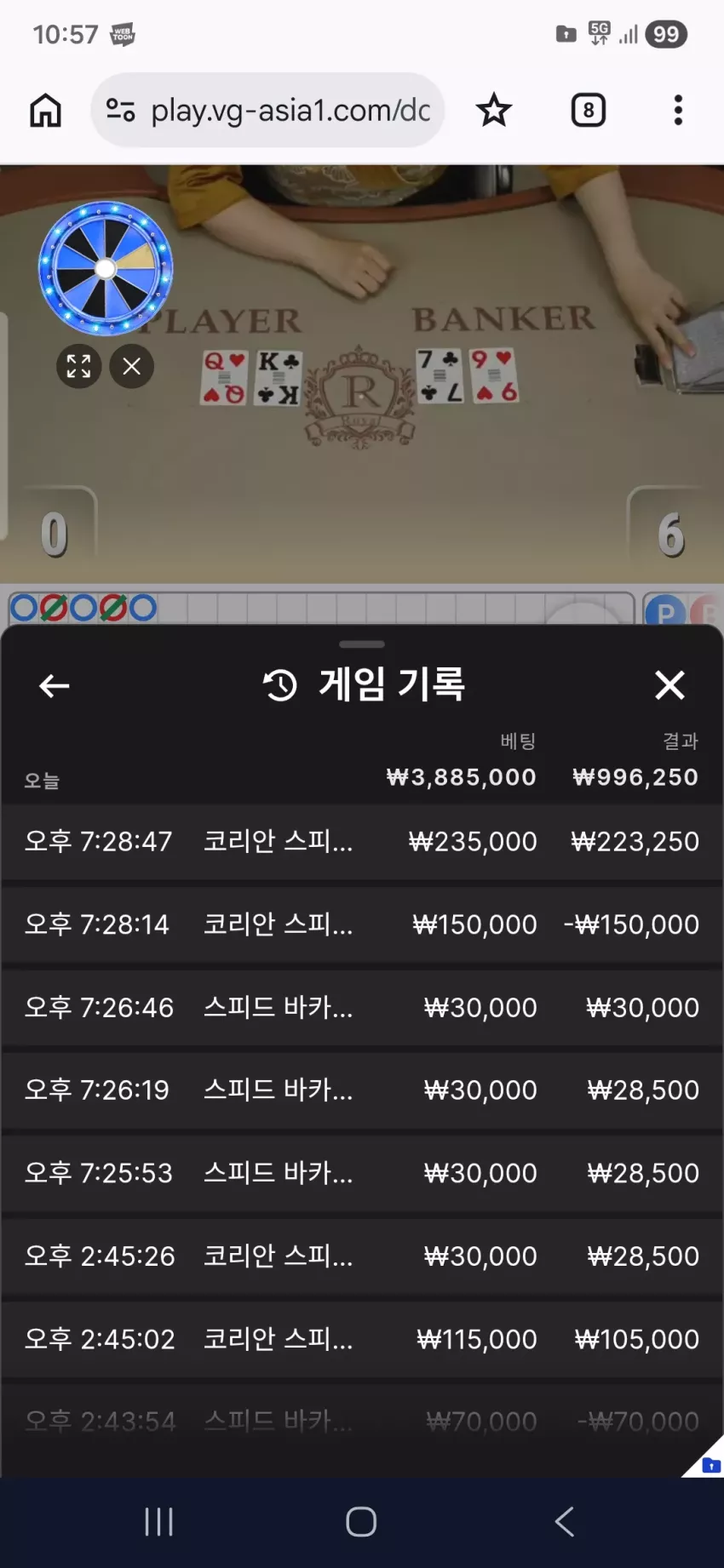724x1568 pixels.
Task: Open the browser overflow menu
Action: click(x=678, y=111)
